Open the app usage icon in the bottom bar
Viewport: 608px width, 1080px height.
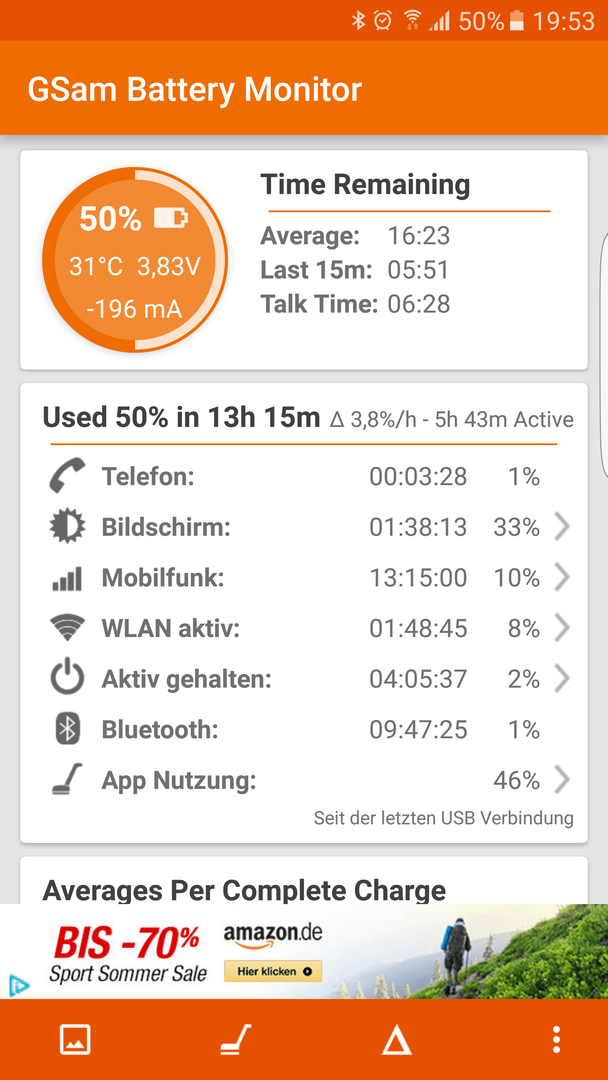pos(236,1039)
